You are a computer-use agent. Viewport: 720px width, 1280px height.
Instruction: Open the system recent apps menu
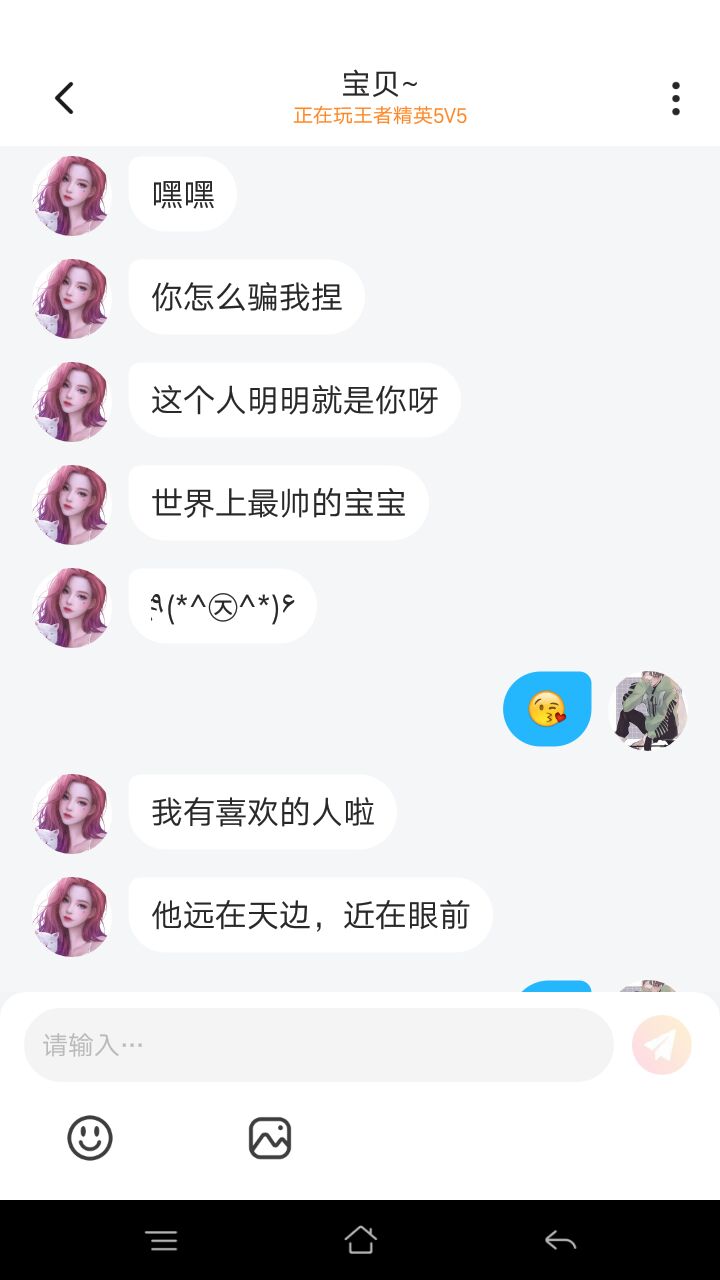pyautogui.click(x=161, y=1241)
